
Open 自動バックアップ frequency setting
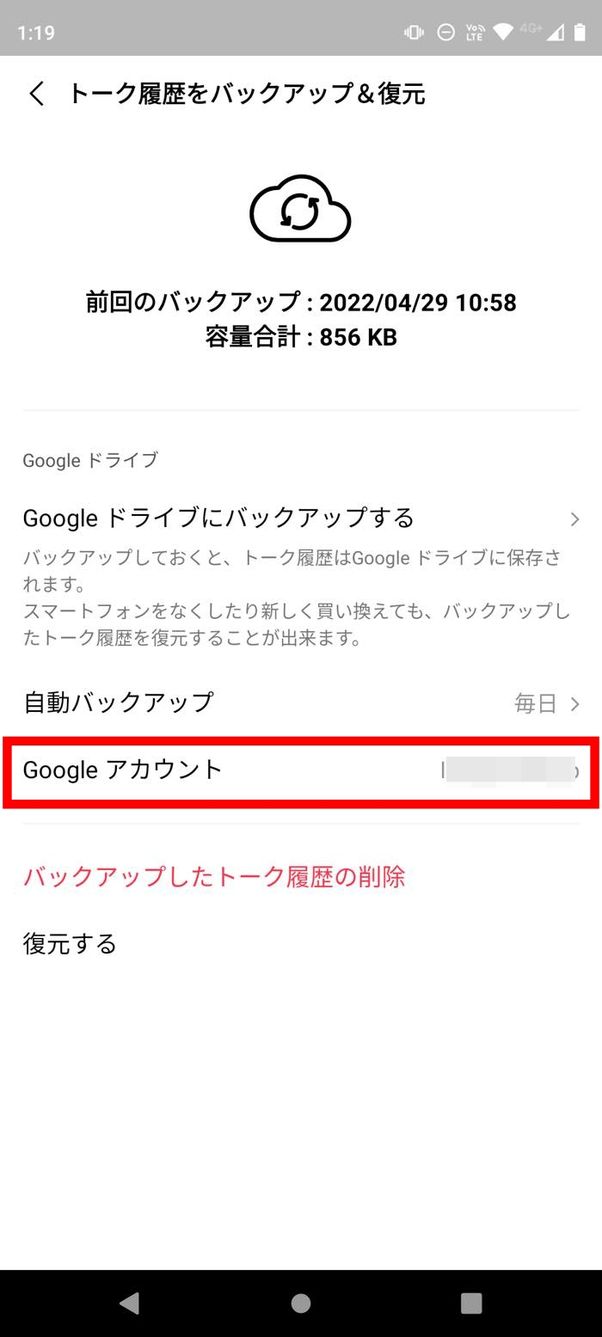pyautogui.click(x=300, y=703)
